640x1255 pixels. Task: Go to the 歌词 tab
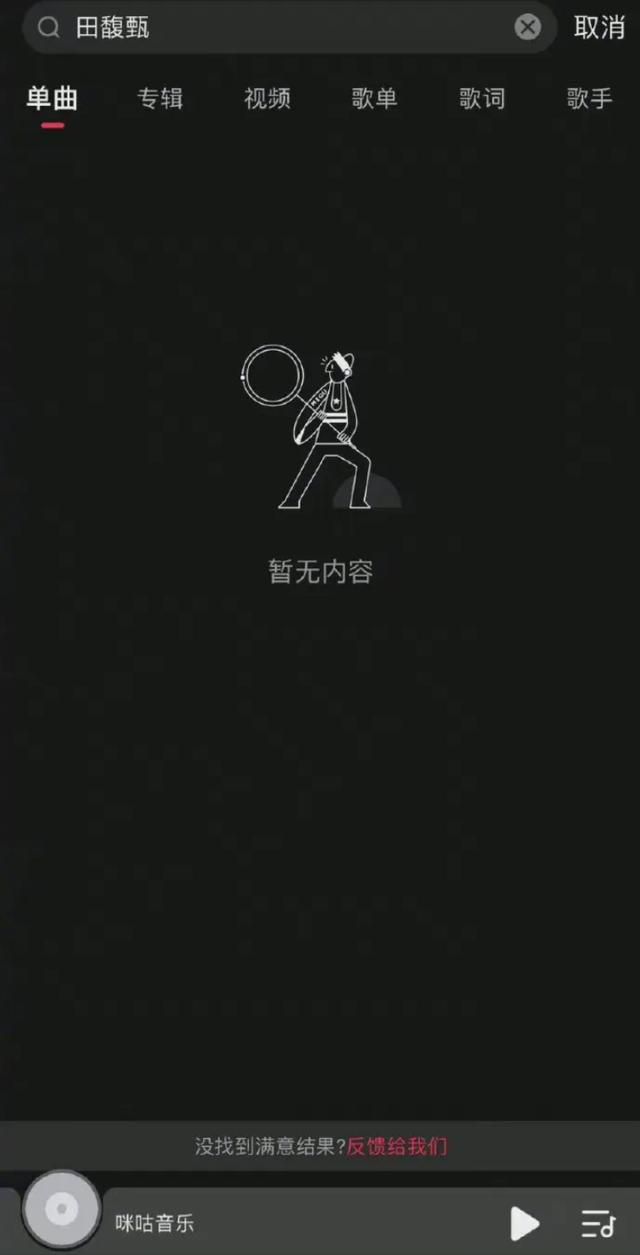(x=482, y=98)
